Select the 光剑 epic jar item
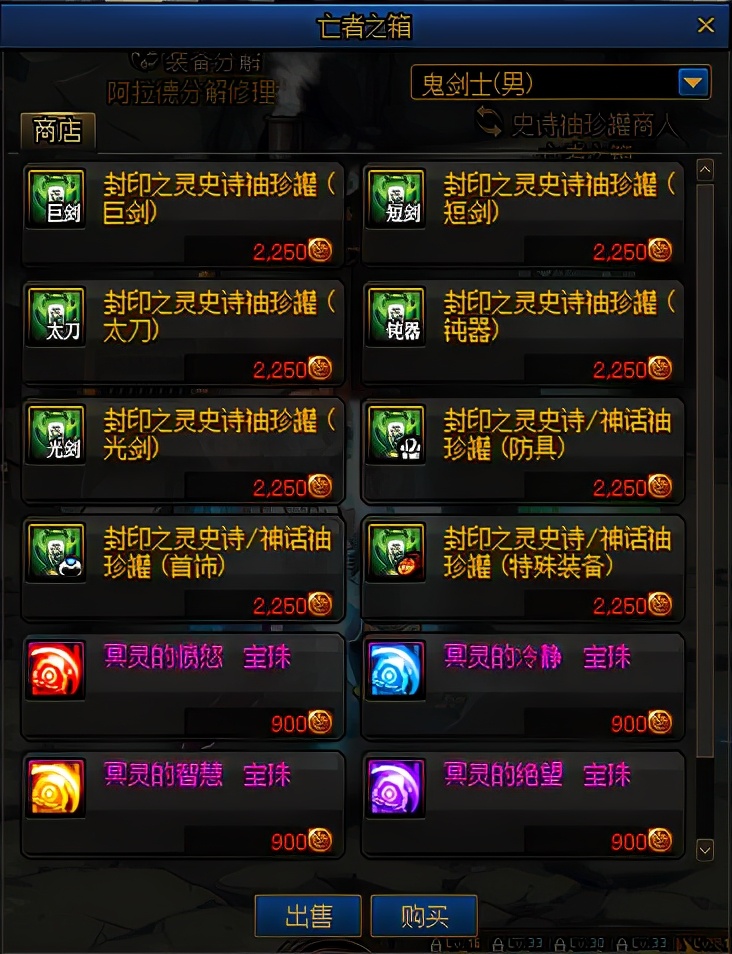Screen dimensions: 732x954 pos(183,450)
